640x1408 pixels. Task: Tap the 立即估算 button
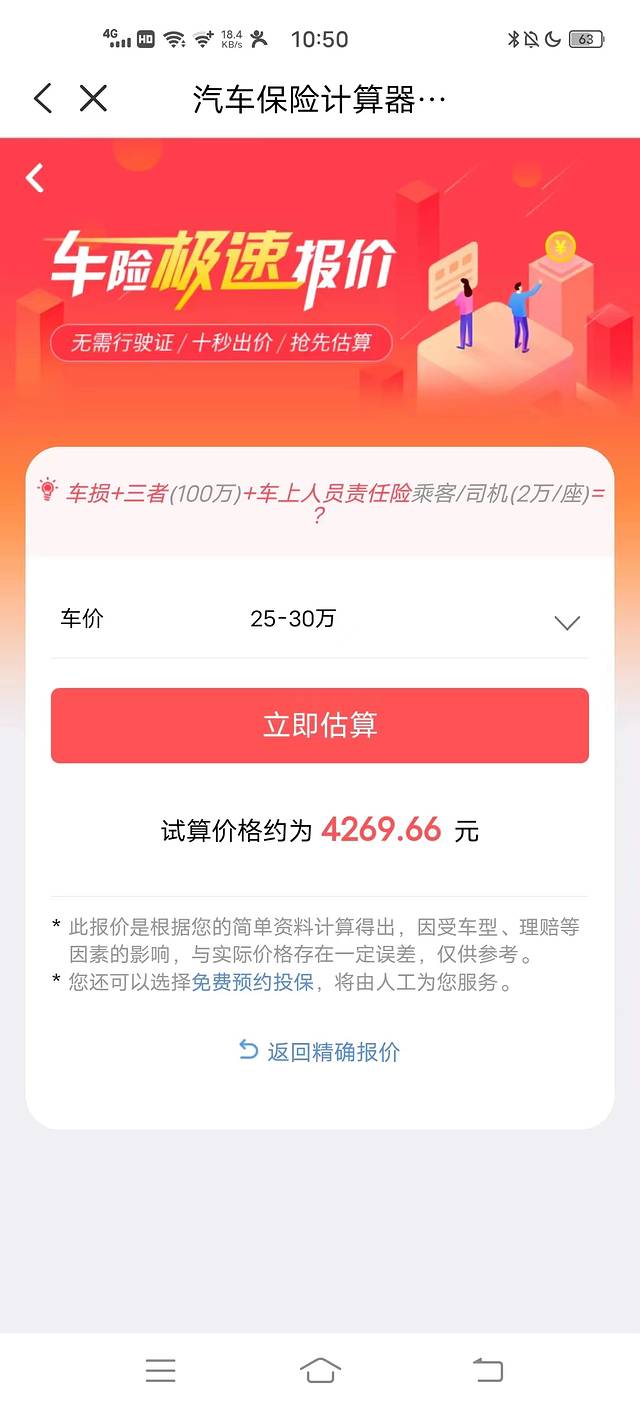[320, 726]
